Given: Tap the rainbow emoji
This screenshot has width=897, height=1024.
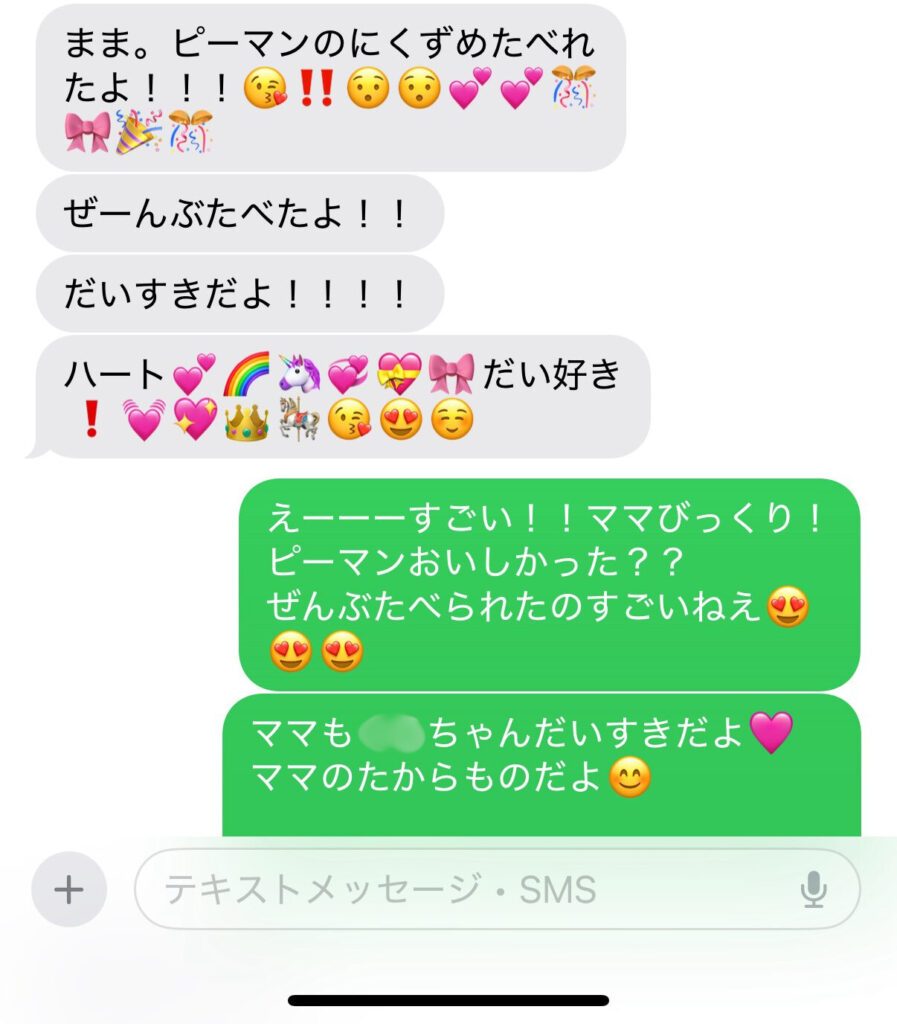Looking at the screenshot, I should tap(245, 373).
